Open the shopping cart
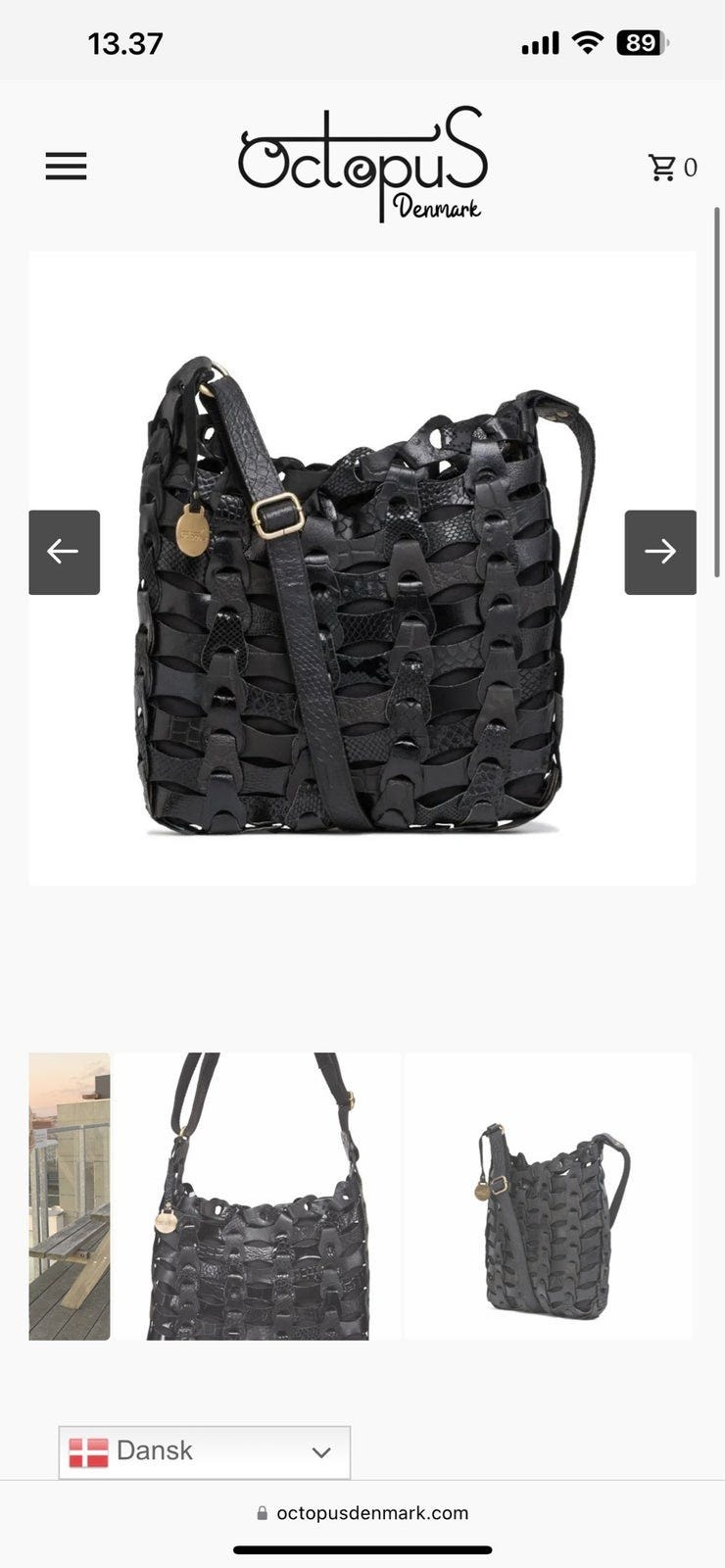This screenshot has width=725, height=1568. pyautogui.click(x=673, y=168)
